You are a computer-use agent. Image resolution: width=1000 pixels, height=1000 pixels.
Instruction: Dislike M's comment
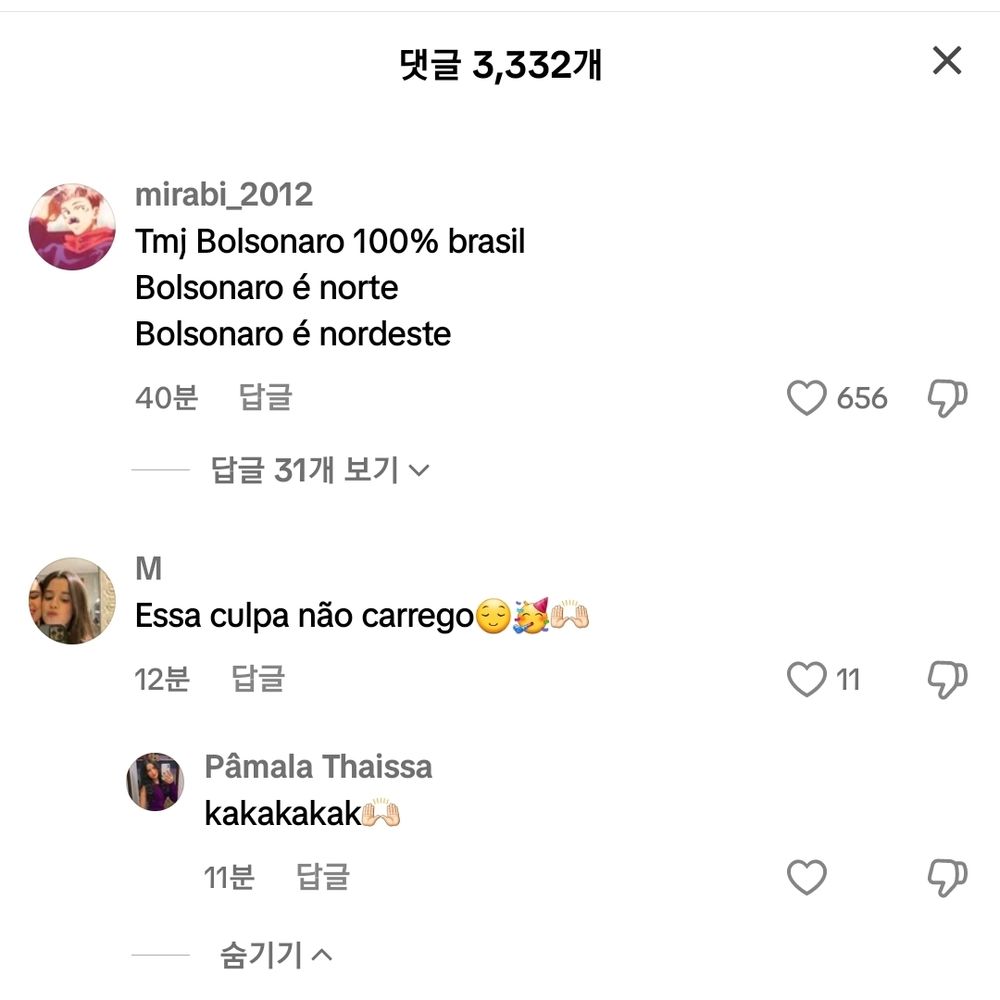click(x=946, y=680)
